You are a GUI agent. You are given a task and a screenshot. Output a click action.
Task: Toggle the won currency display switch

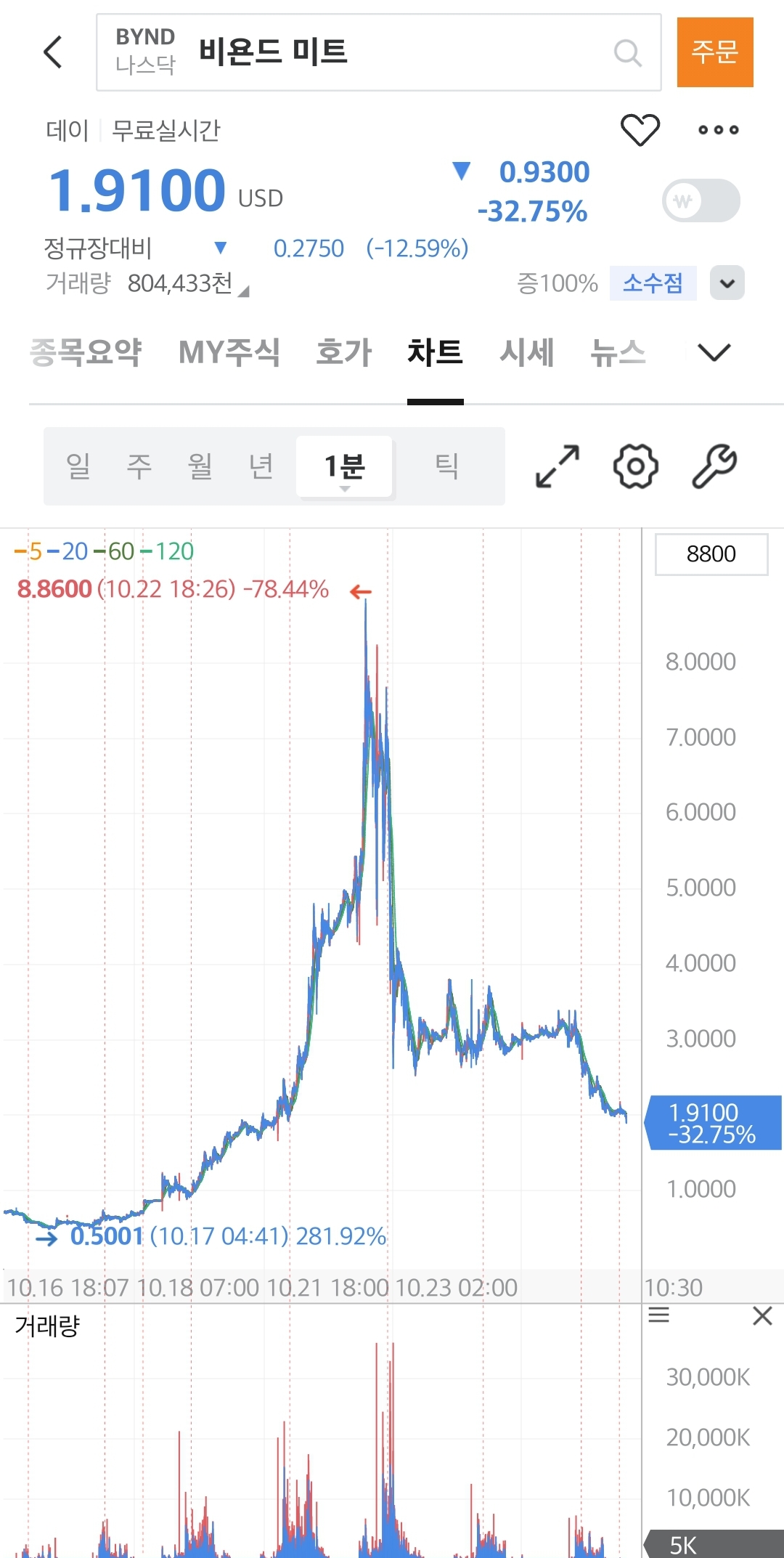(x=701, y=200)
